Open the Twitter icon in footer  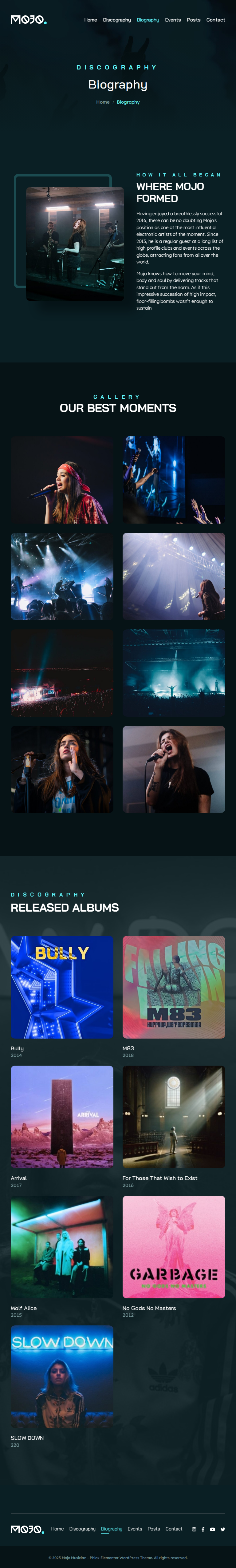click(x=222, y=1529)
